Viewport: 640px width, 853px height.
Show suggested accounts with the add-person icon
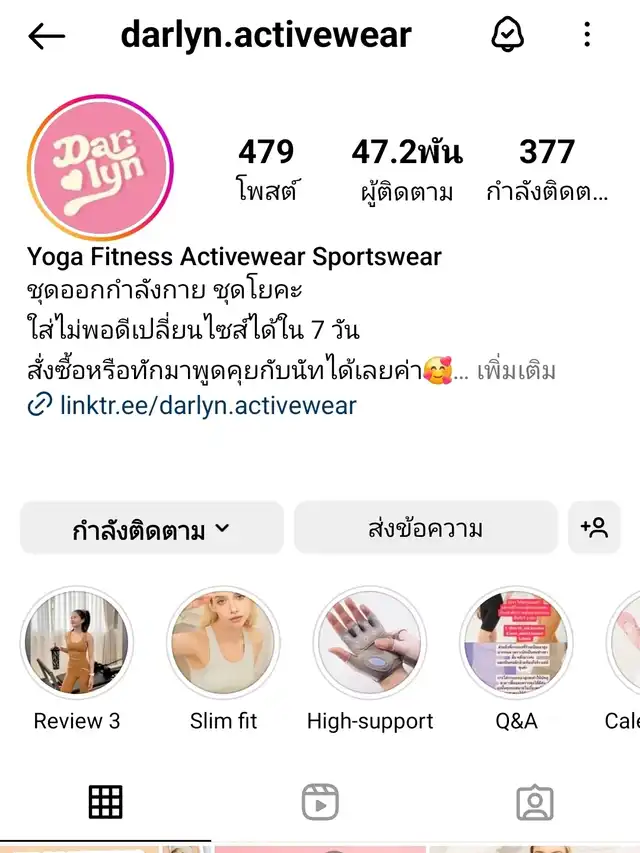click(x=595, y=528)
